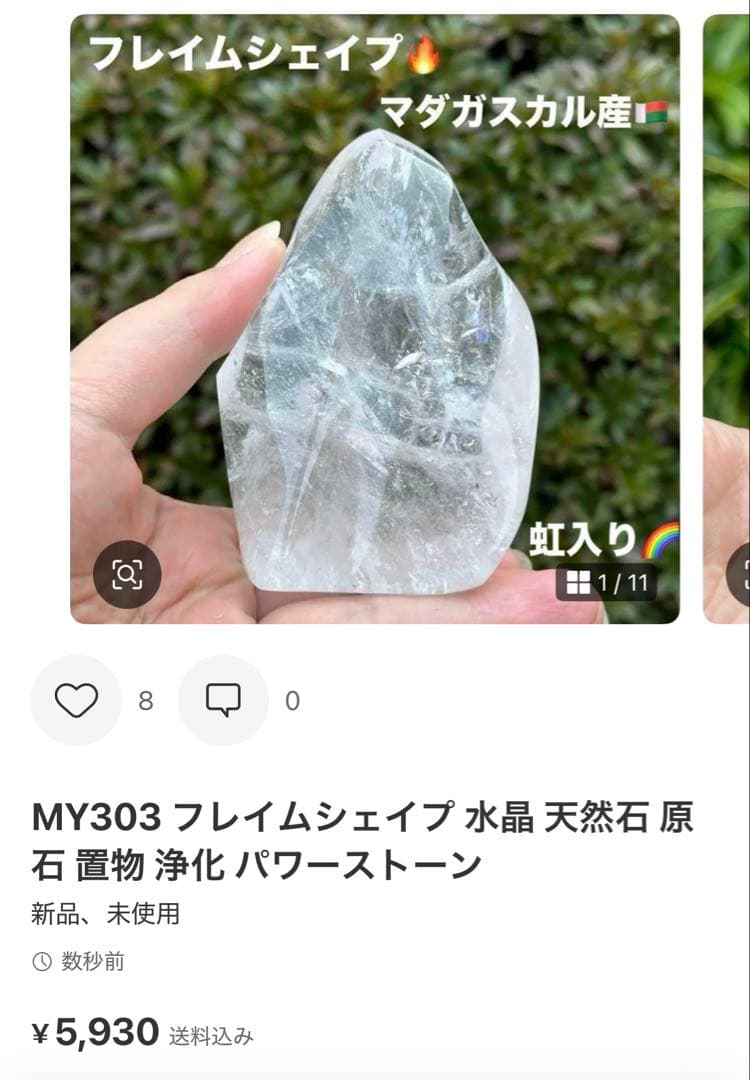Click the lens icon on the adjacent right image
The width and height of the screenshot is (750, 1080).
[x=742, y=573]
